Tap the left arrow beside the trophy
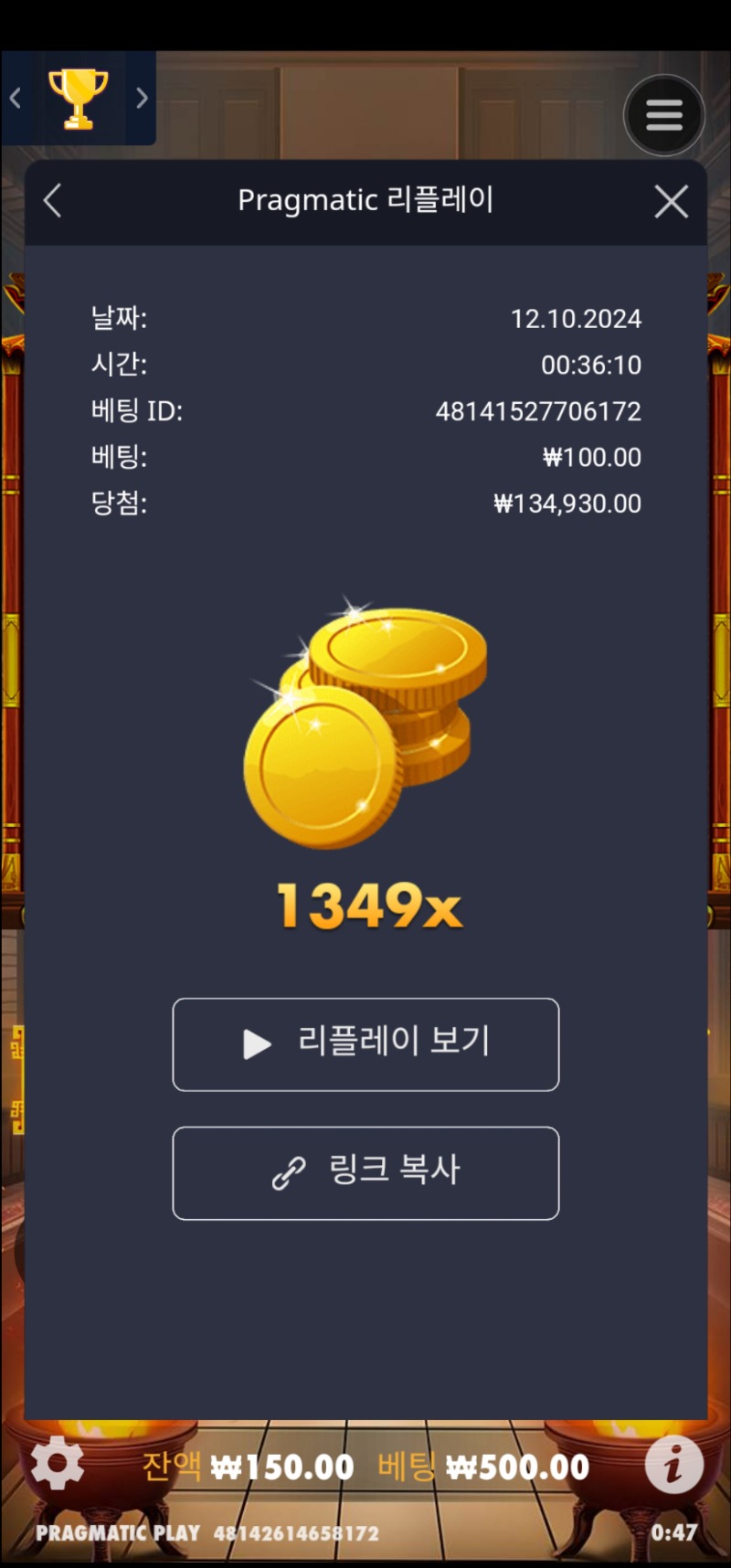This screenshot has height=1568, width=731. pos(16,98)
